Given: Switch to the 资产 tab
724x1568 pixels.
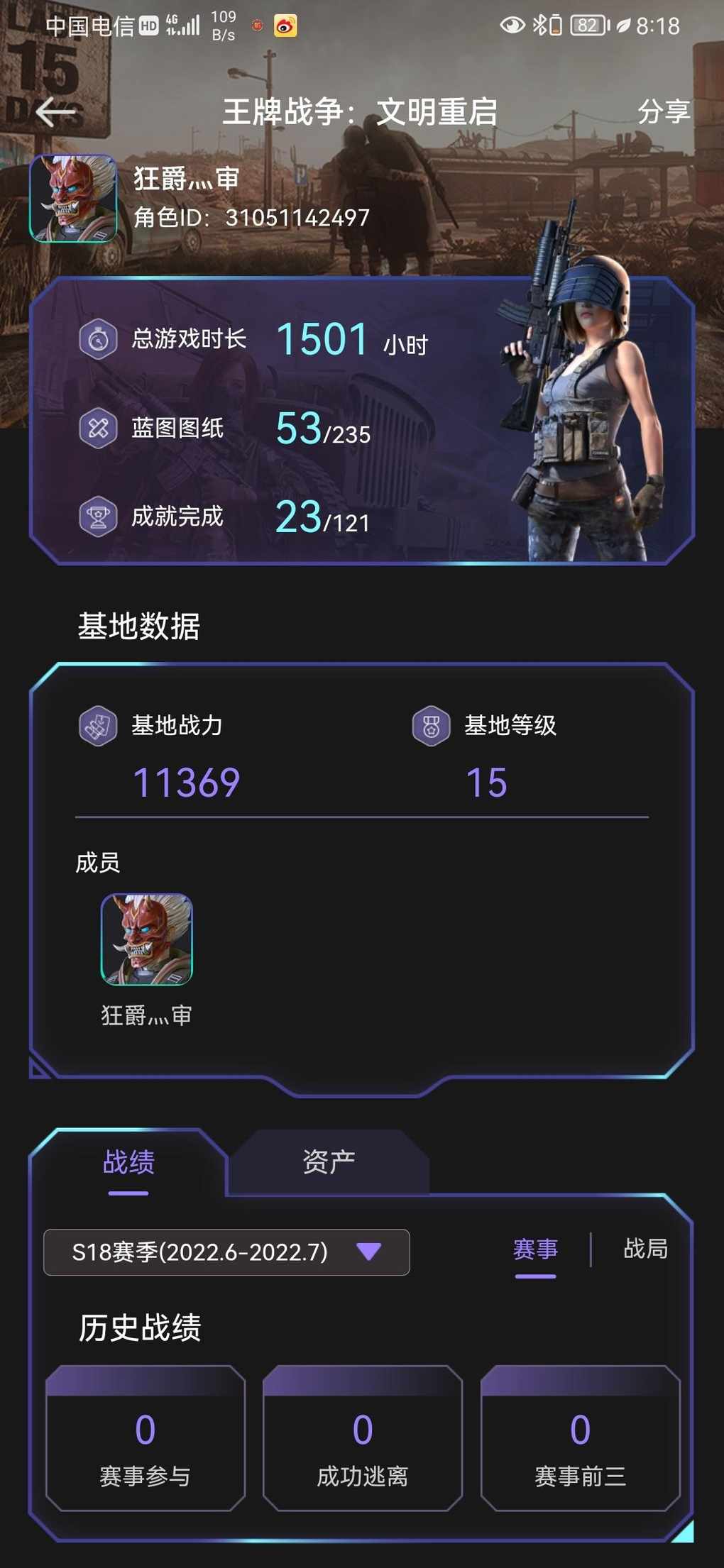Looking at the screenshot, I should (x=329, y=1161).
